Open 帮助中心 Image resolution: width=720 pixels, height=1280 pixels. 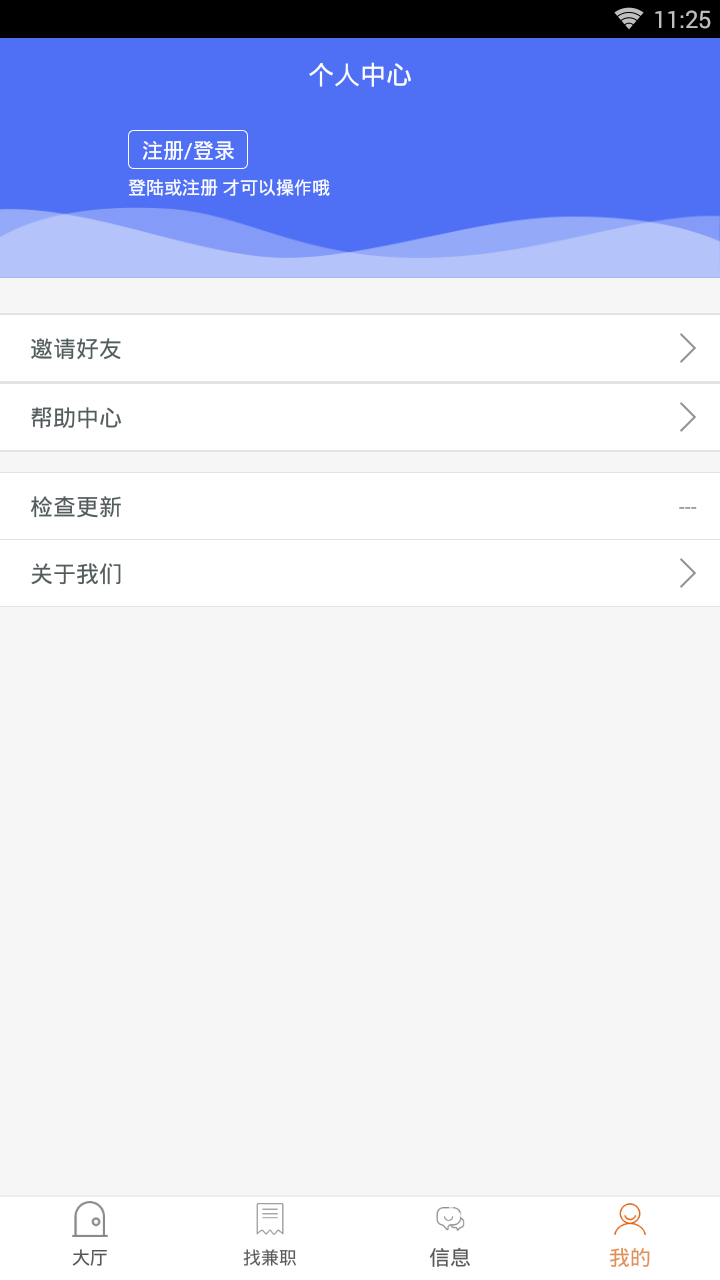click(360, 417)
